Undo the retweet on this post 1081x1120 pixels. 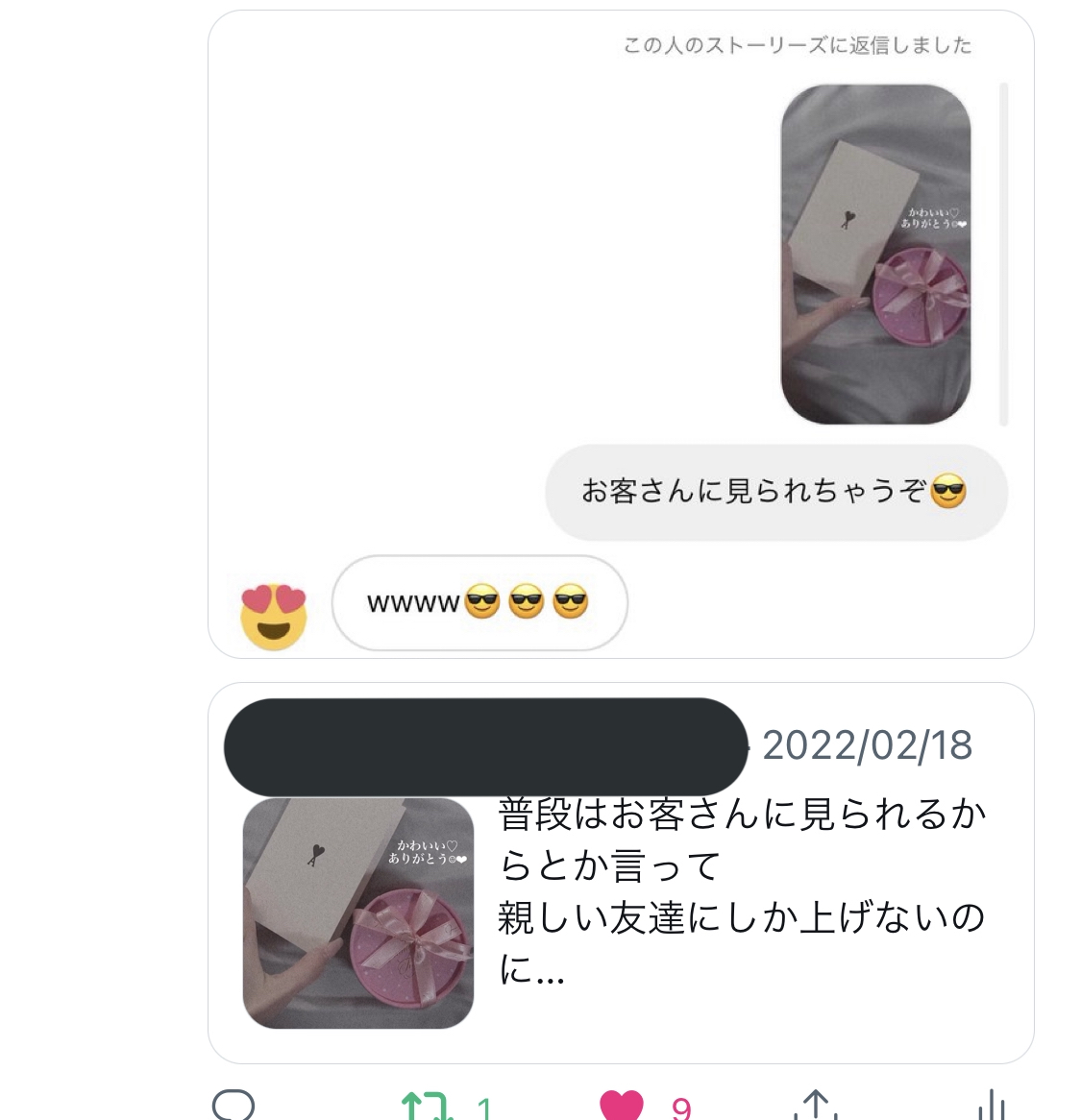point(426,1107)
